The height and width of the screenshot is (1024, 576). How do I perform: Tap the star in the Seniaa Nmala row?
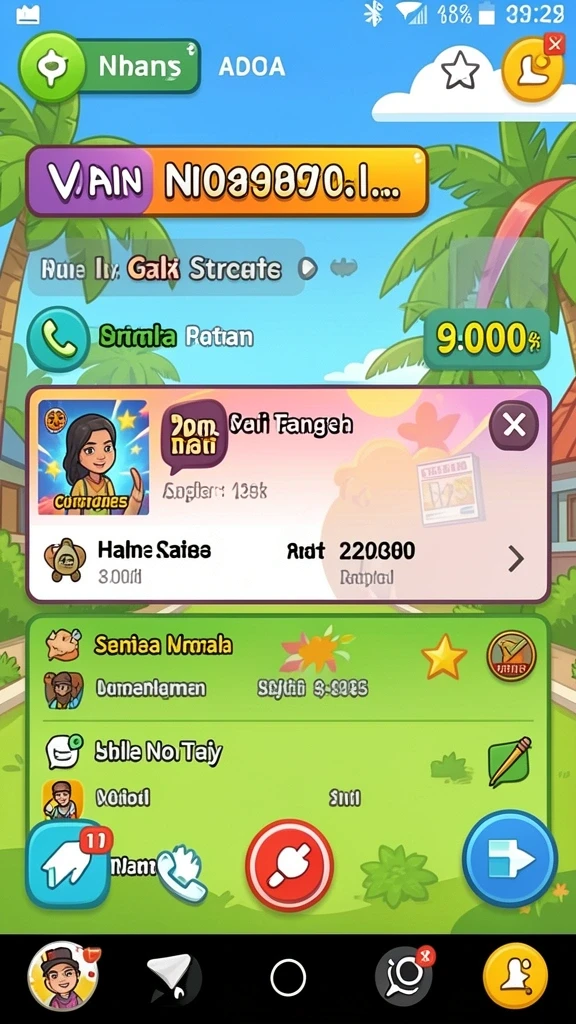pos(444,656)
